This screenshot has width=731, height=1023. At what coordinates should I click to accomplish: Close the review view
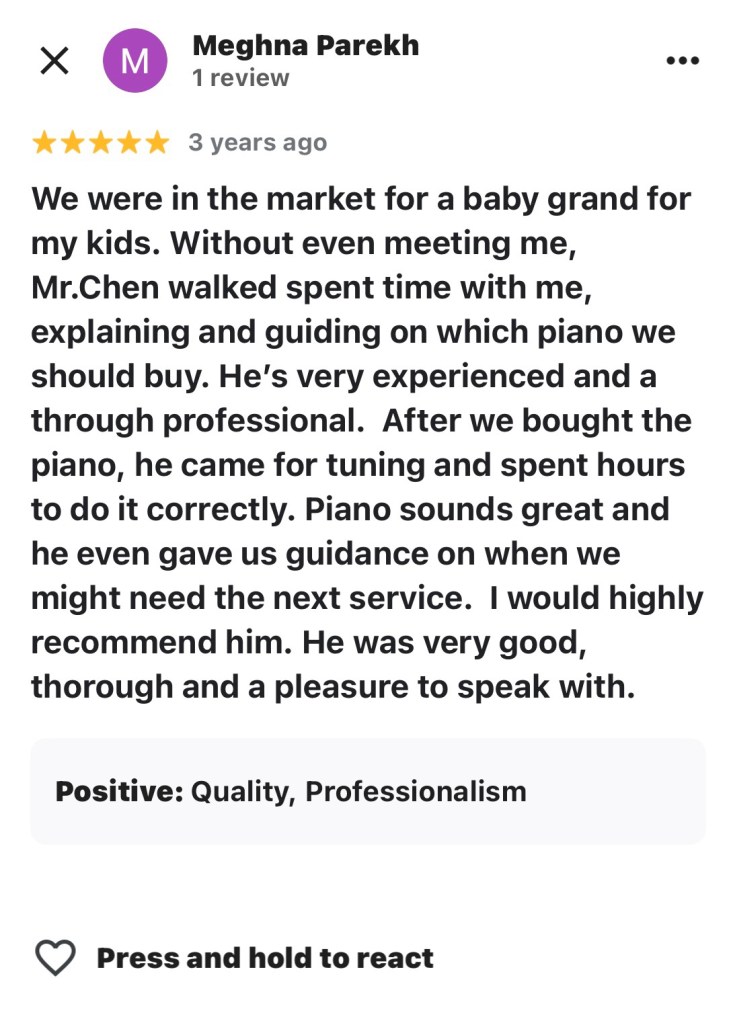[x=54, y=61]
